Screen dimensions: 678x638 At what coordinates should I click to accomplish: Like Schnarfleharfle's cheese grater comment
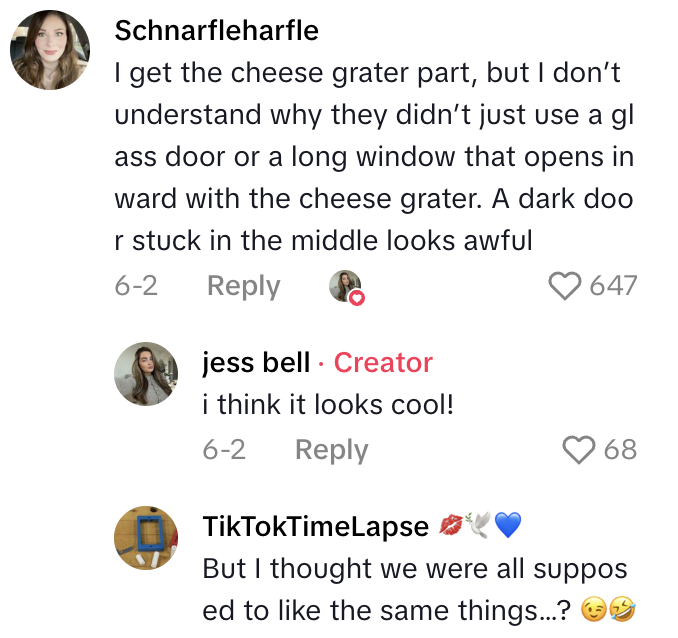tap(566, 286)
